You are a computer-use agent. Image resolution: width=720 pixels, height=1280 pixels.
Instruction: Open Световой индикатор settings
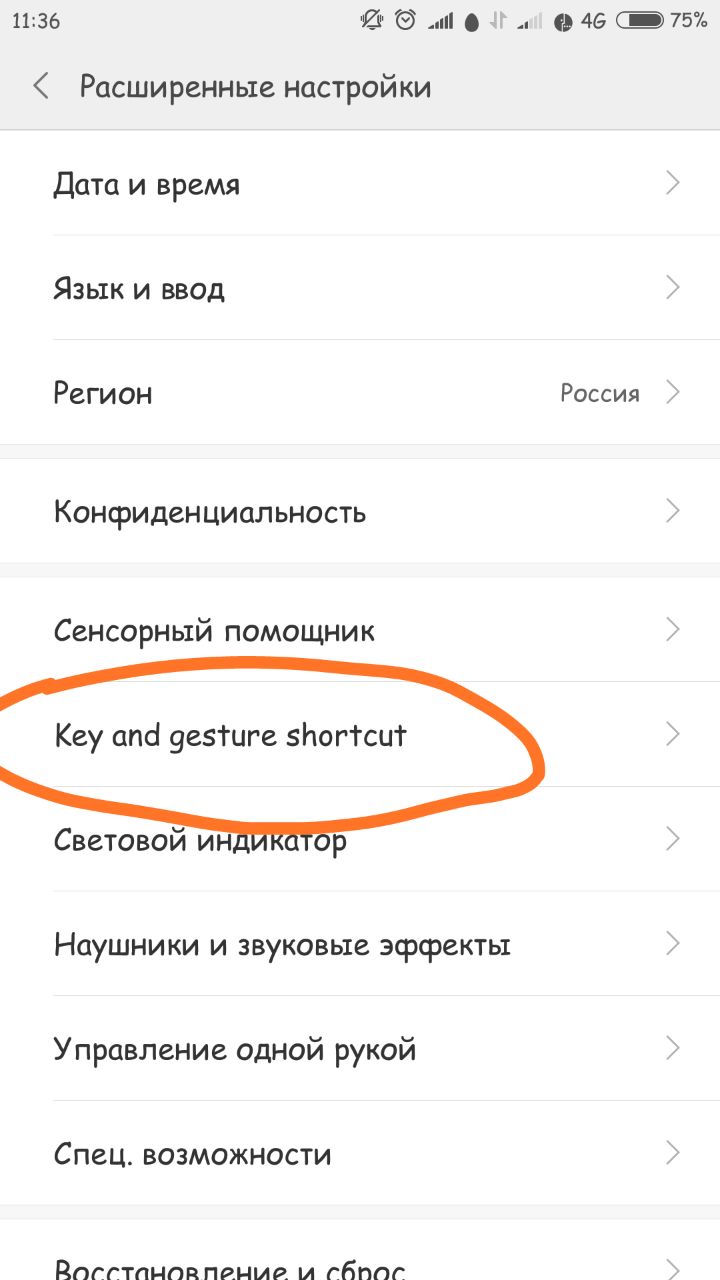click(x=360, y=839)
